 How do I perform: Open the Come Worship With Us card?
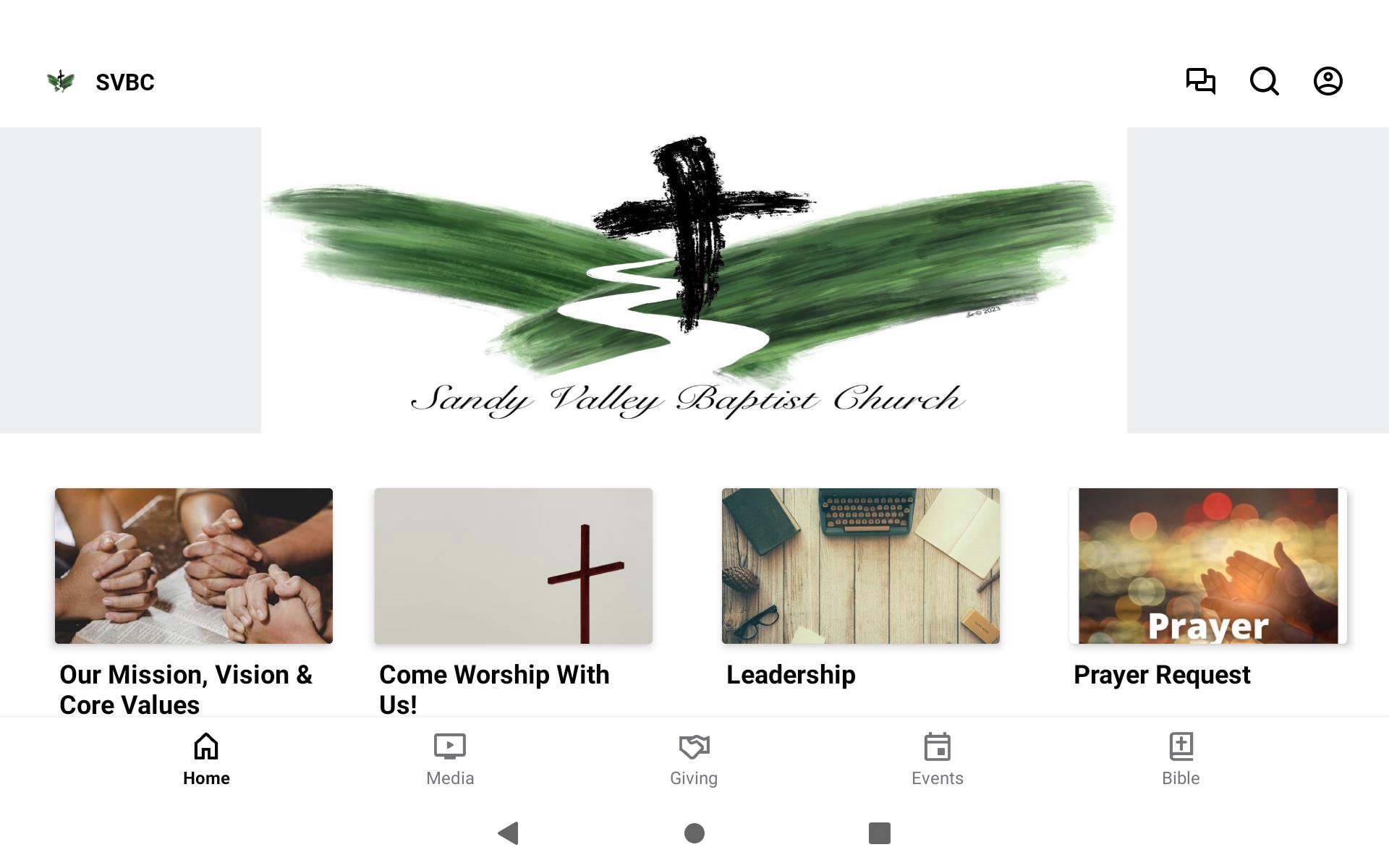pyautogui.click(x=513, y=566)
